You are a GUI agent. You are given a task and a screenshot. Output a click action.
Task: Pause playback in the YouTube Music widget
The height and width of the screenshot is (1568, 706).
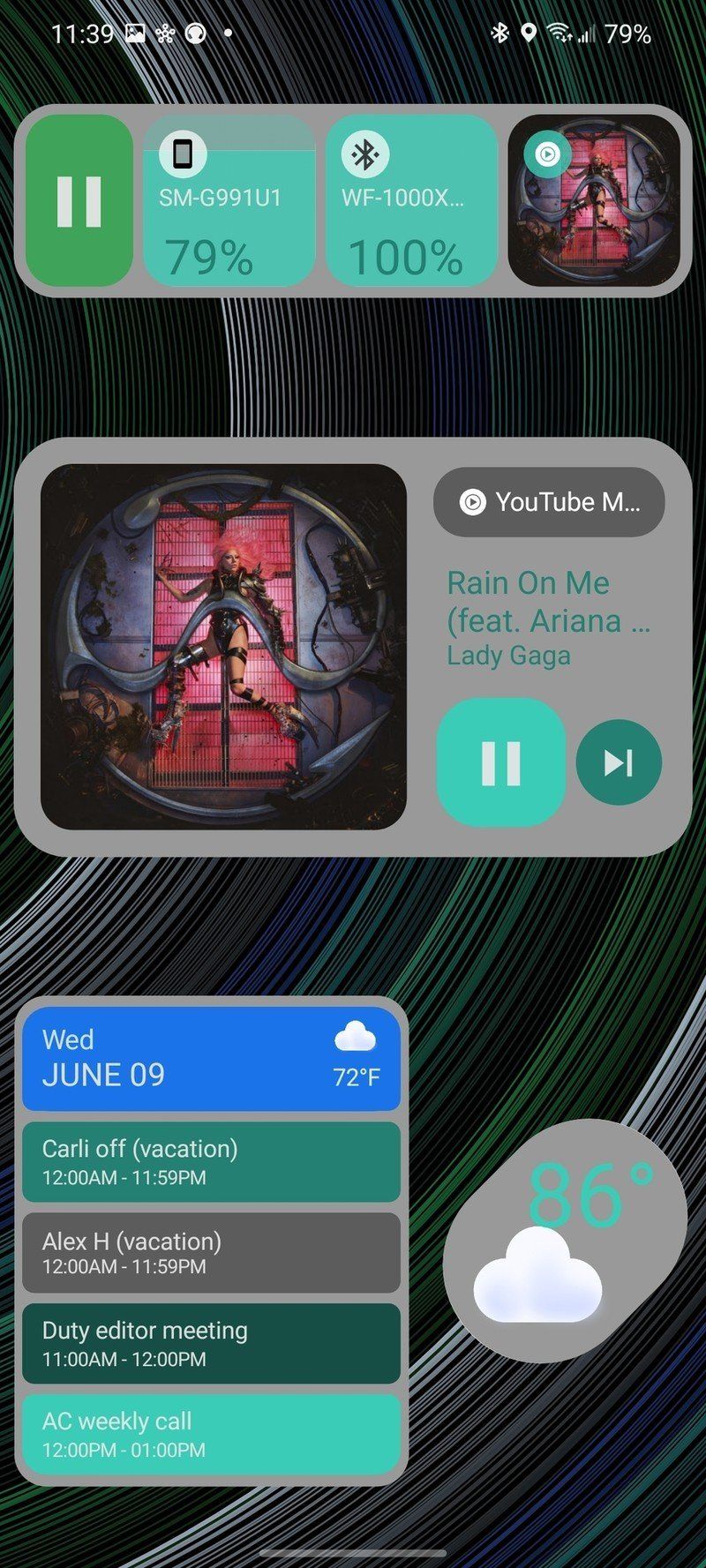[500, 762]
